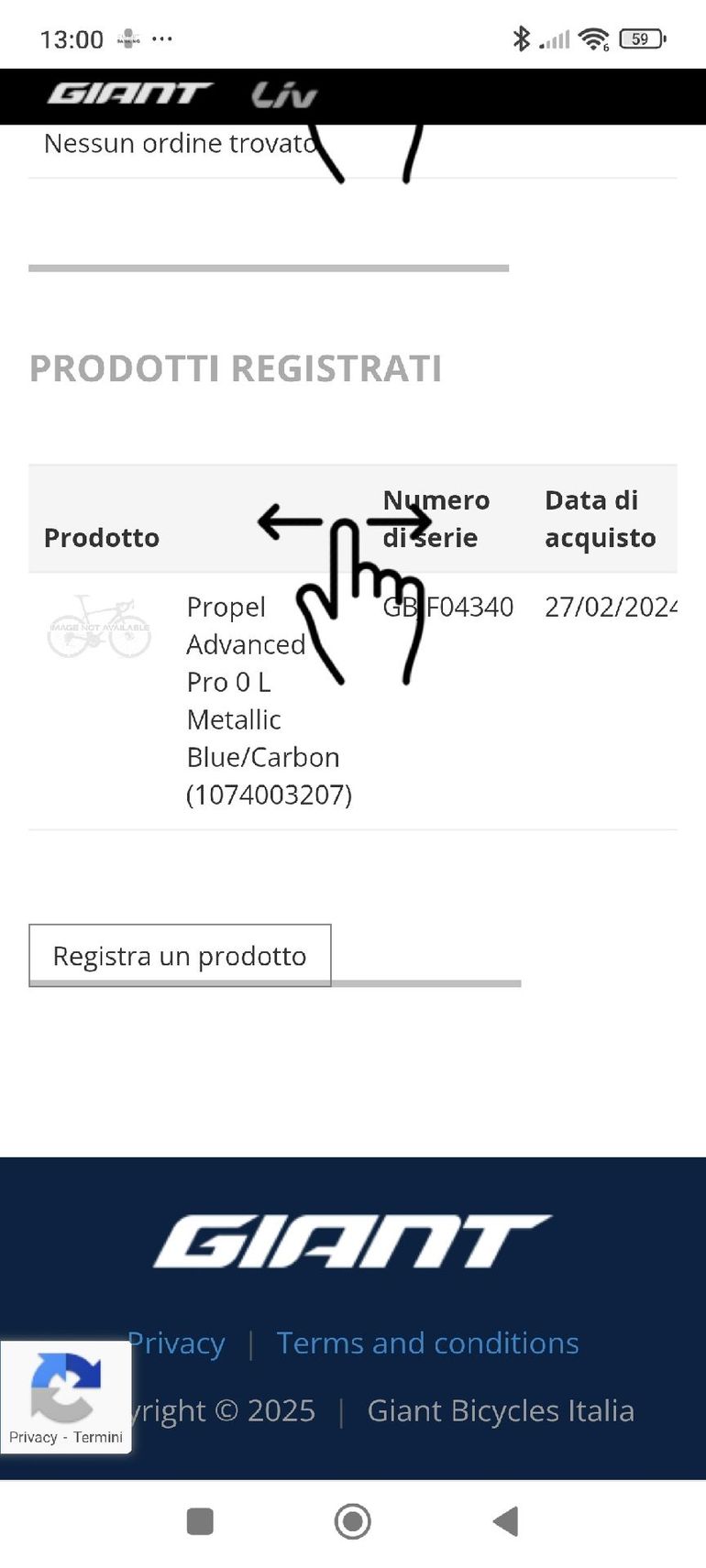Open the Giant logo in header
The height and width of the screenshot is (1568, 706).
tap(129, 93)
